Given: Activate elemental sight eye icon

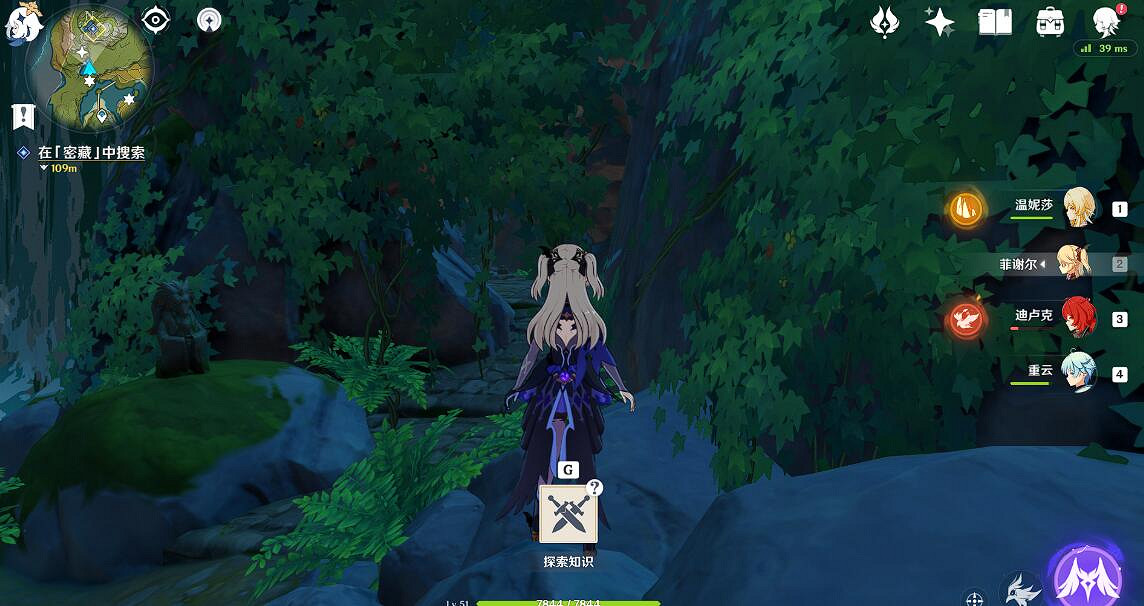Looking at the screenshot, I should coord(156,19).
